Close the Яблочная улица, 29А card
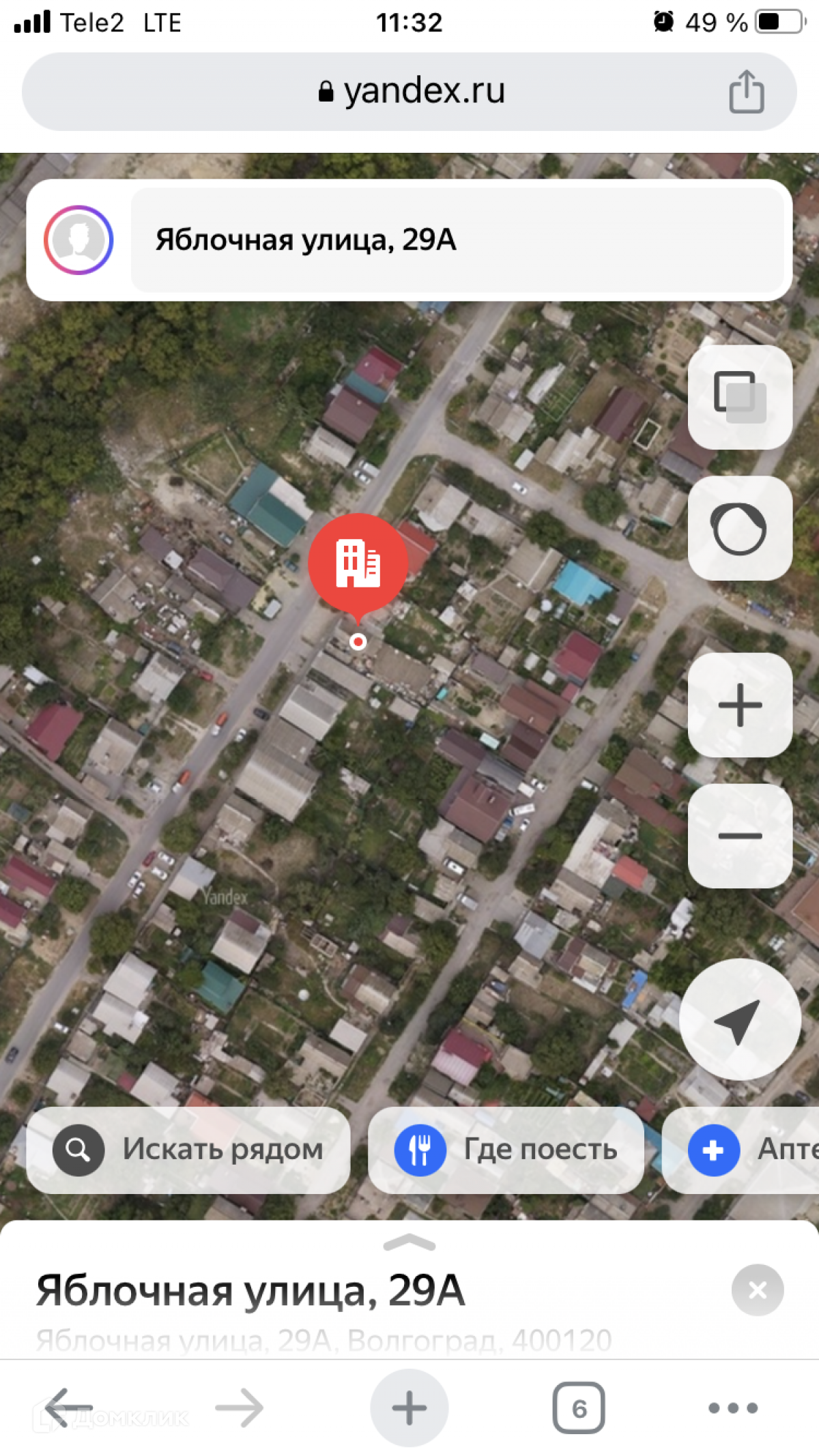The height and width of the screenshot is (1456, 819). 757,1290
